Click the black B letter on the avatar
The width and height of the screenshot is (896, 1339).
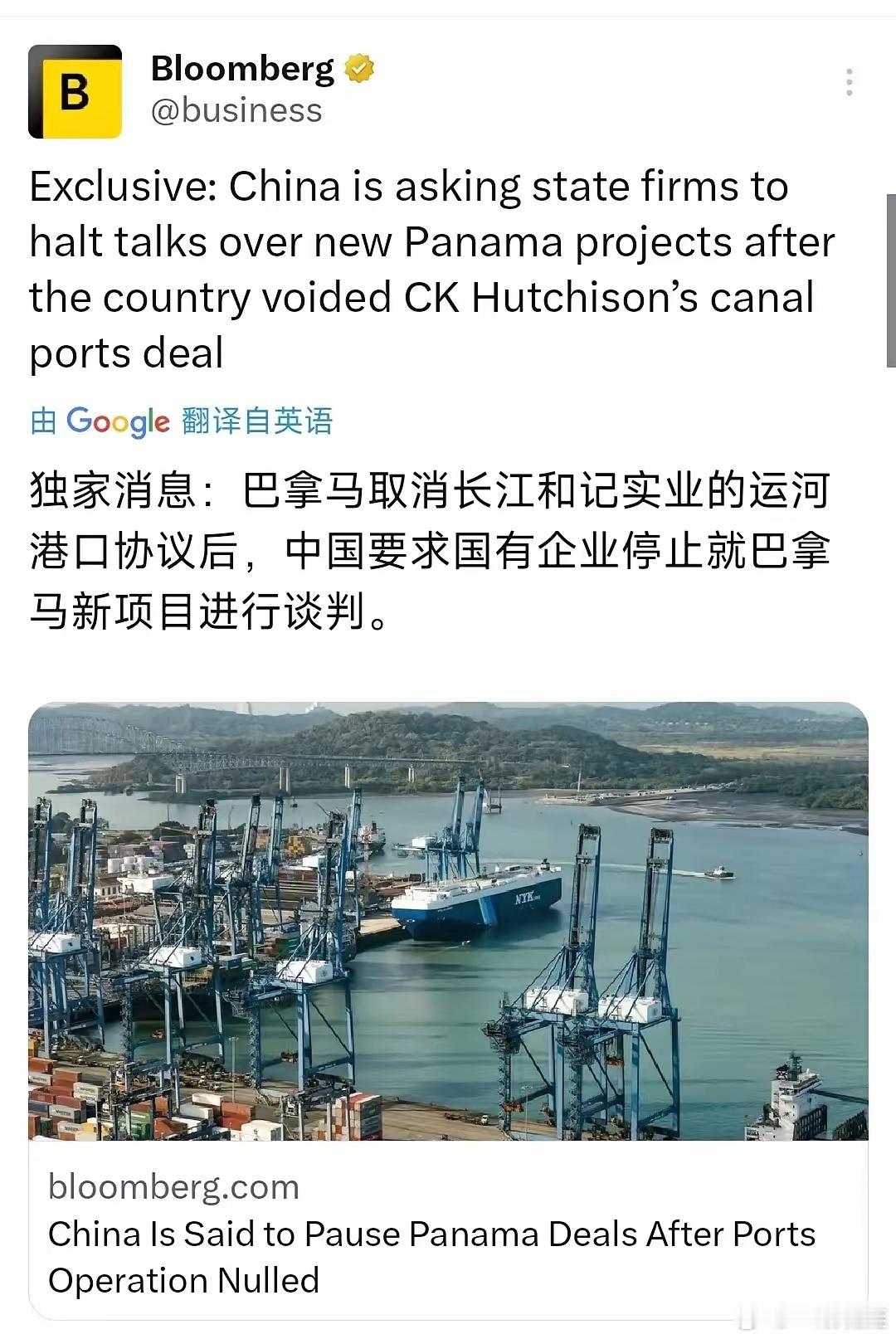point(73,90)
